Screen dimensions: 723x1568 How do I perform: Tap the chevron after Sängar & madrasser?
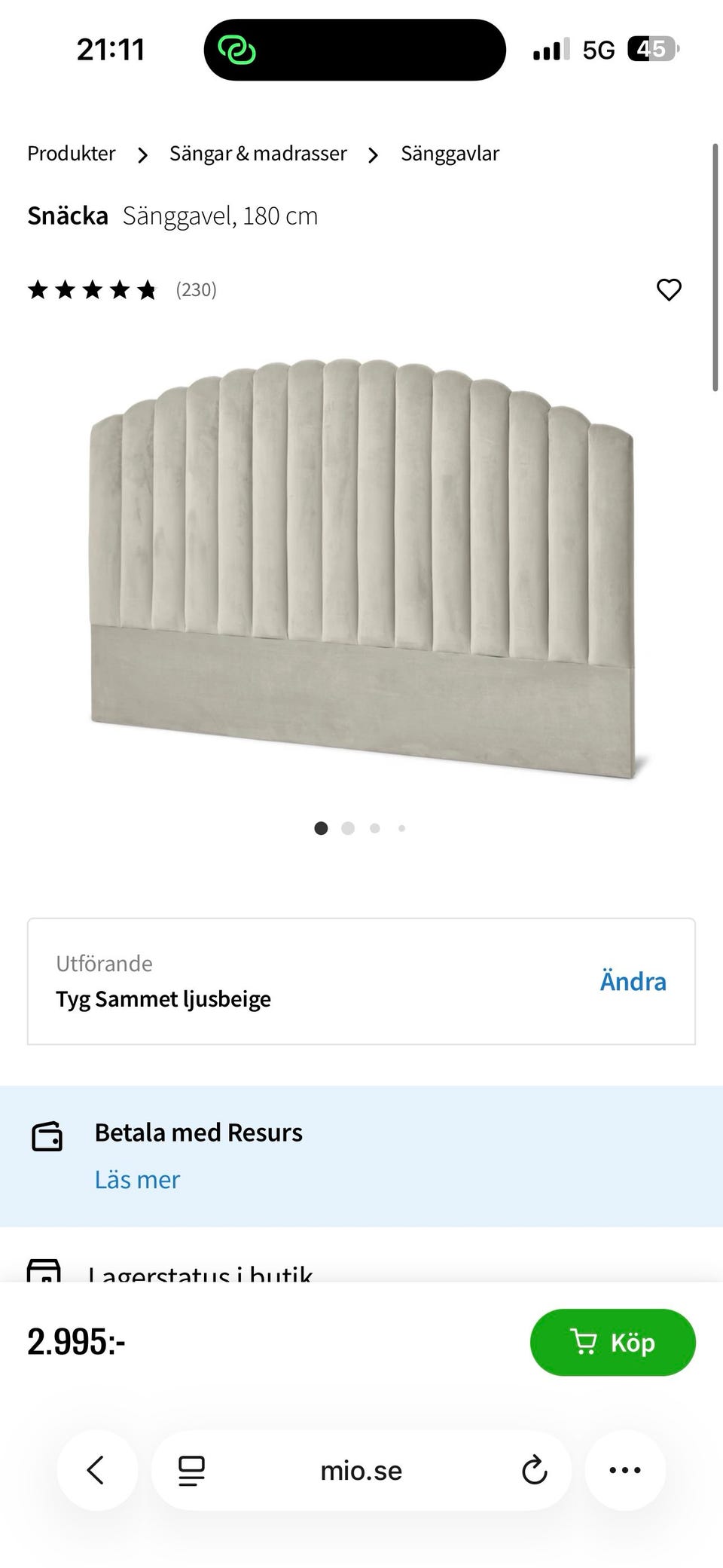click(373, 154)
